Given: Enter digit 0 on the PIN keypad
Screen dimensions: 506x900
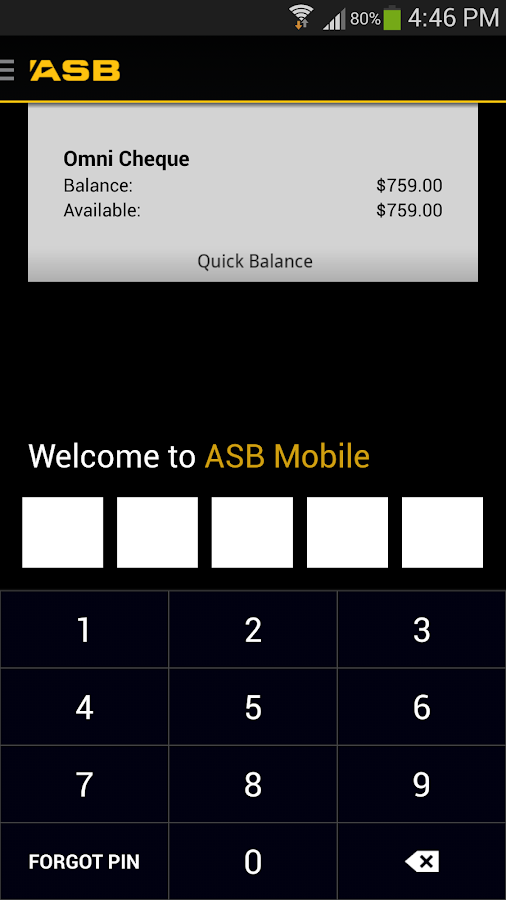Looking at the screenshot, I should (253, 862).
